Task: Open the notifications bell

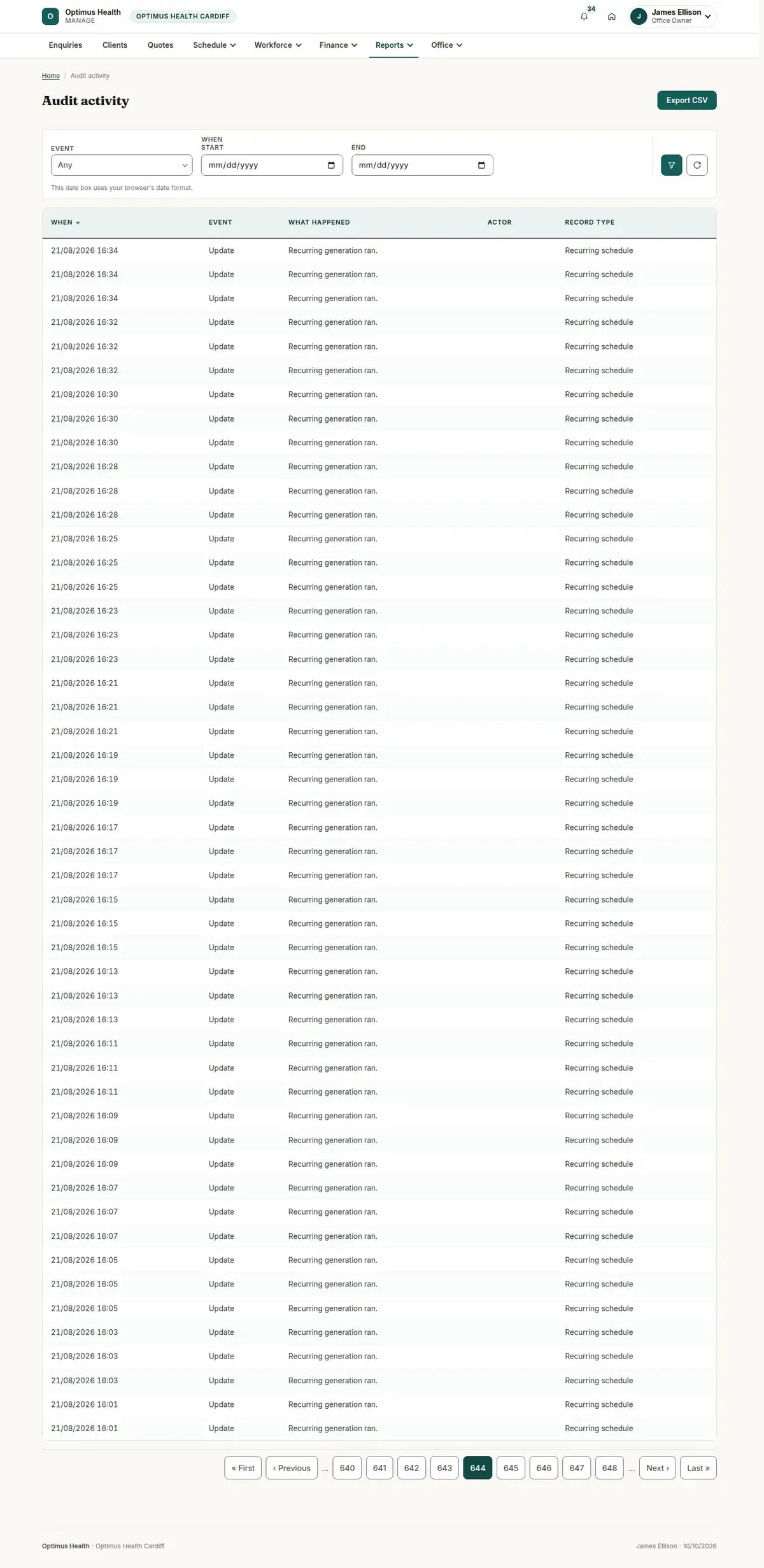Action: pos(584,17)
